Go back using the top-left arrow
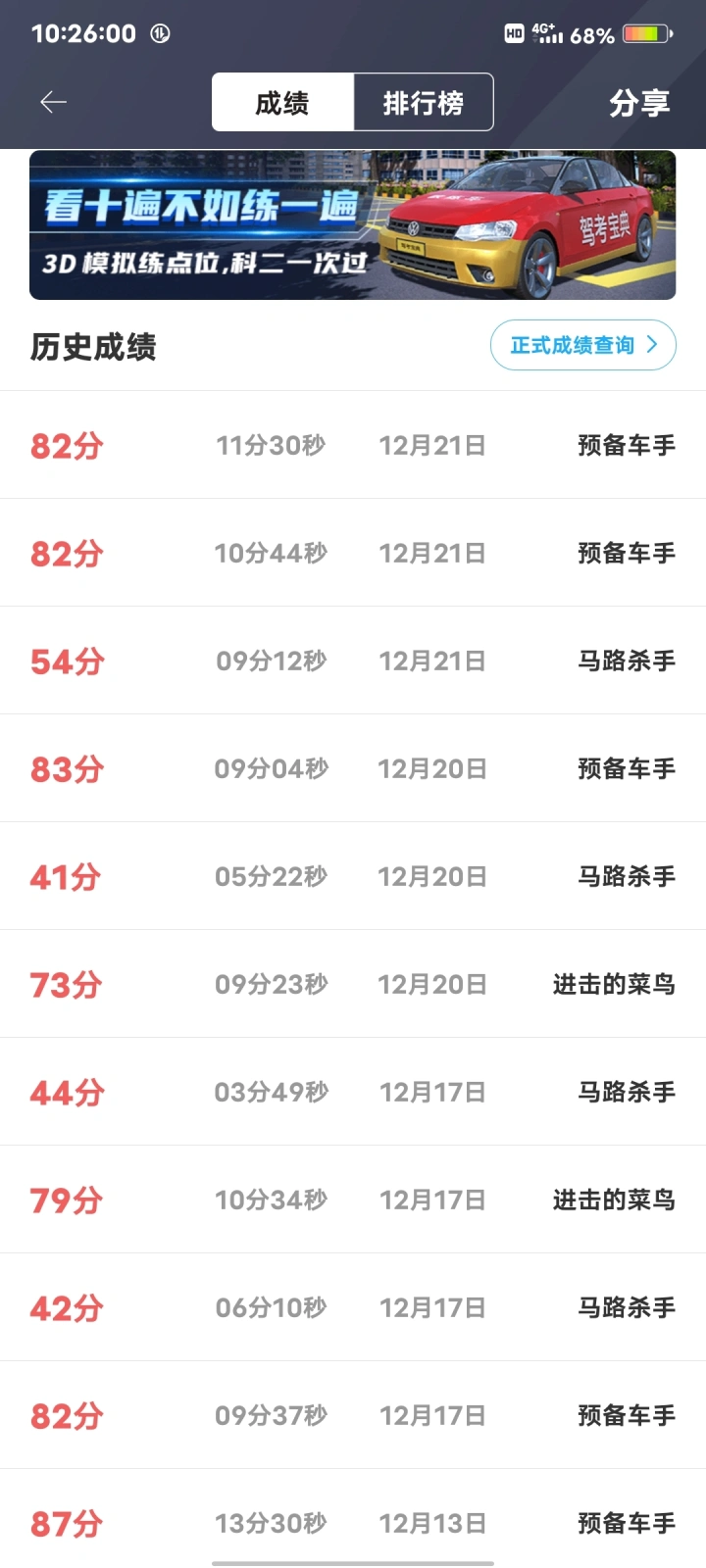The image size is (706, 1568). [x=53, y=102]
